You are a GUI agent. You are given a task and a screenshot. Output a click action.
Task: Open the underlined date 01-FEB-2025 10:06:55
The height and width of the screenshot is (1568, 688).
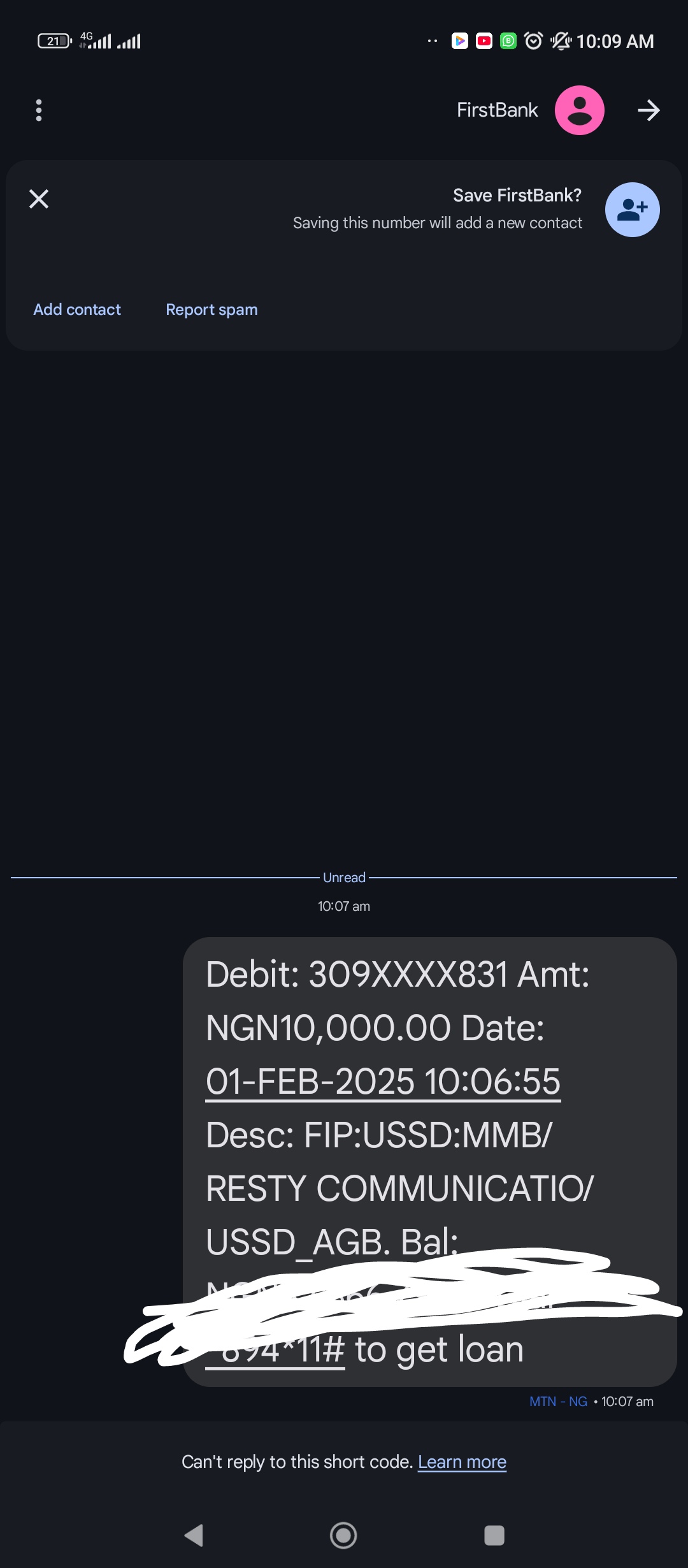tap(383, 1082)
